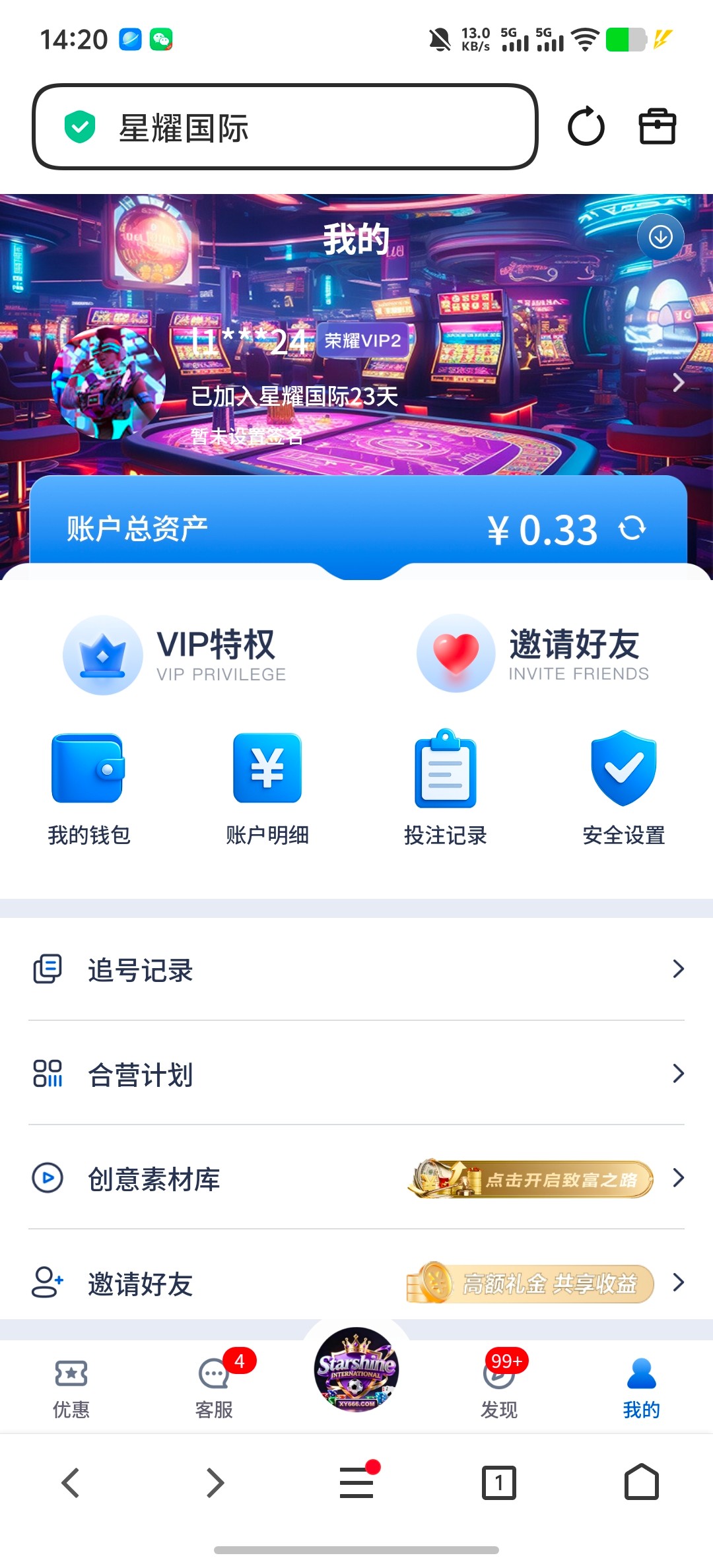
Task: Click the 高额礼金 共享收益 banner
Action: pos(528,1284)
